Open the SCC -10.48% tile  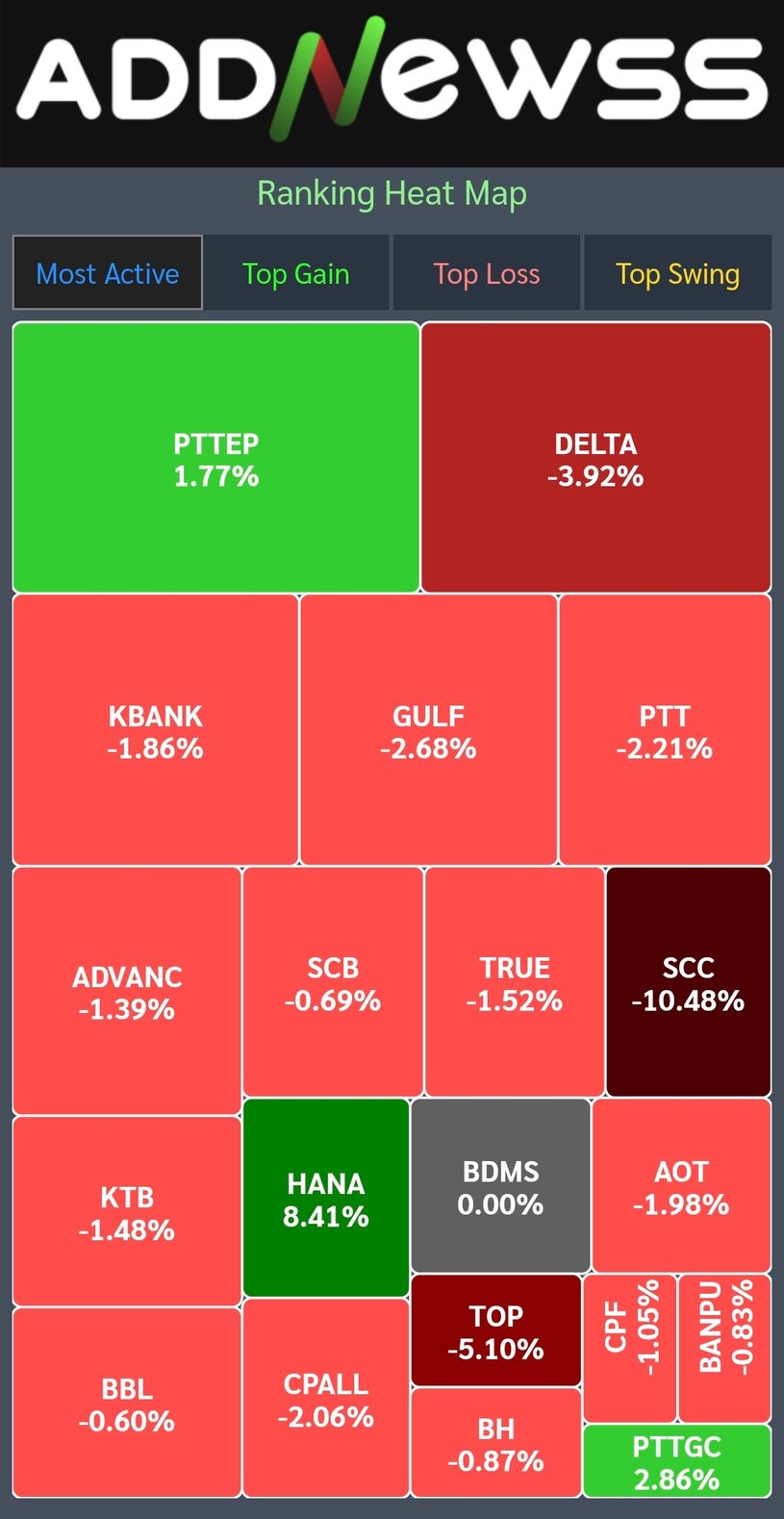pyautogui.click(x=688, y=982)
